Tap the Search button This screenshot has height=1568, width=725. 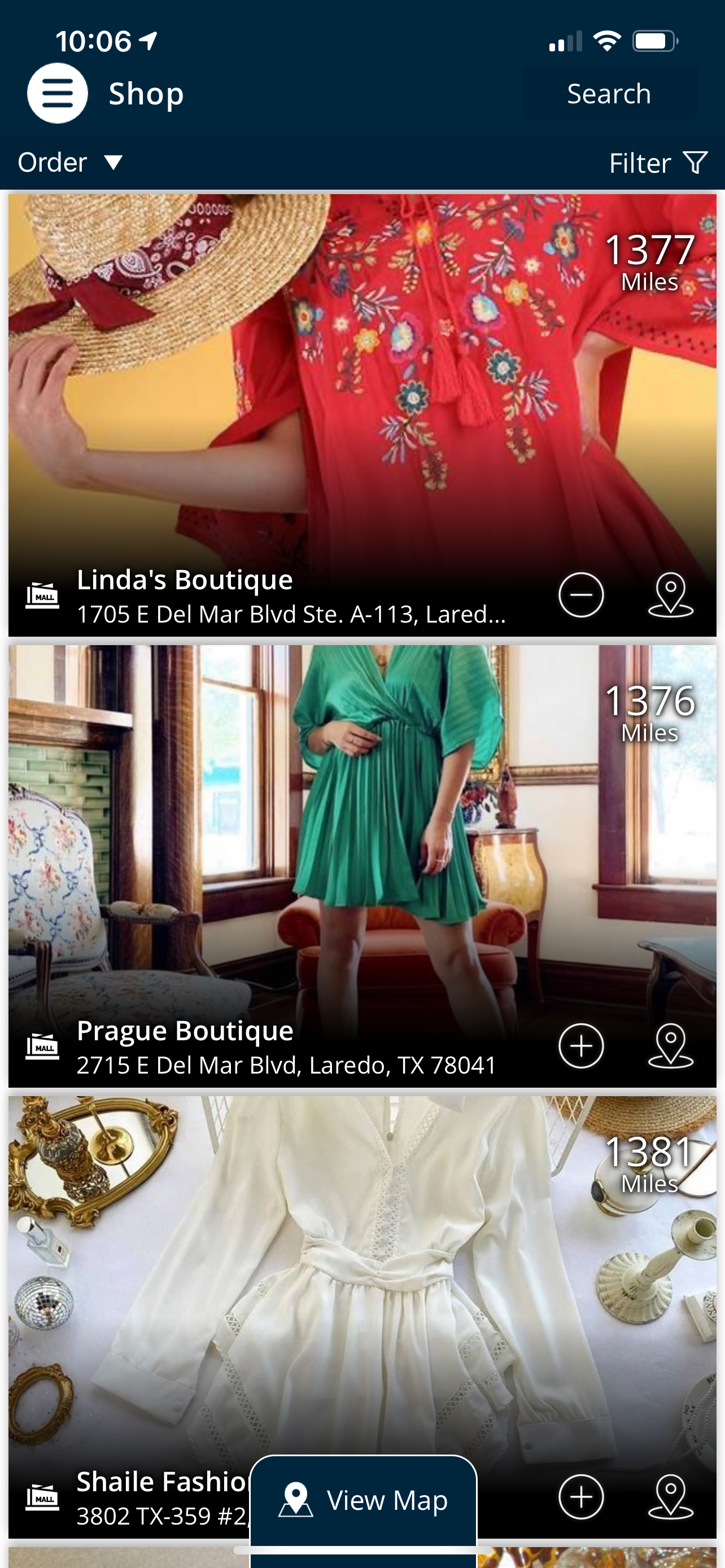coord(609,94)
